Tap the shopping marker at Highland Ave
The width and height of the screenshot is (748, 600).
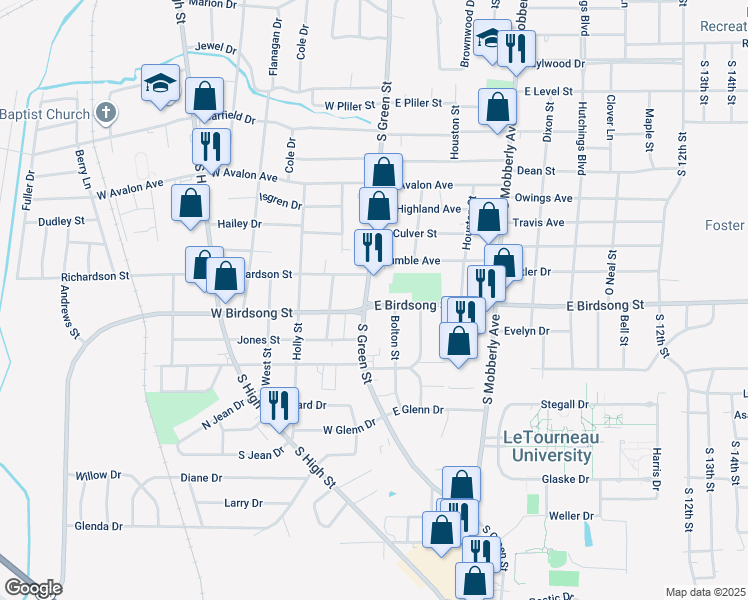coord(378,207)
